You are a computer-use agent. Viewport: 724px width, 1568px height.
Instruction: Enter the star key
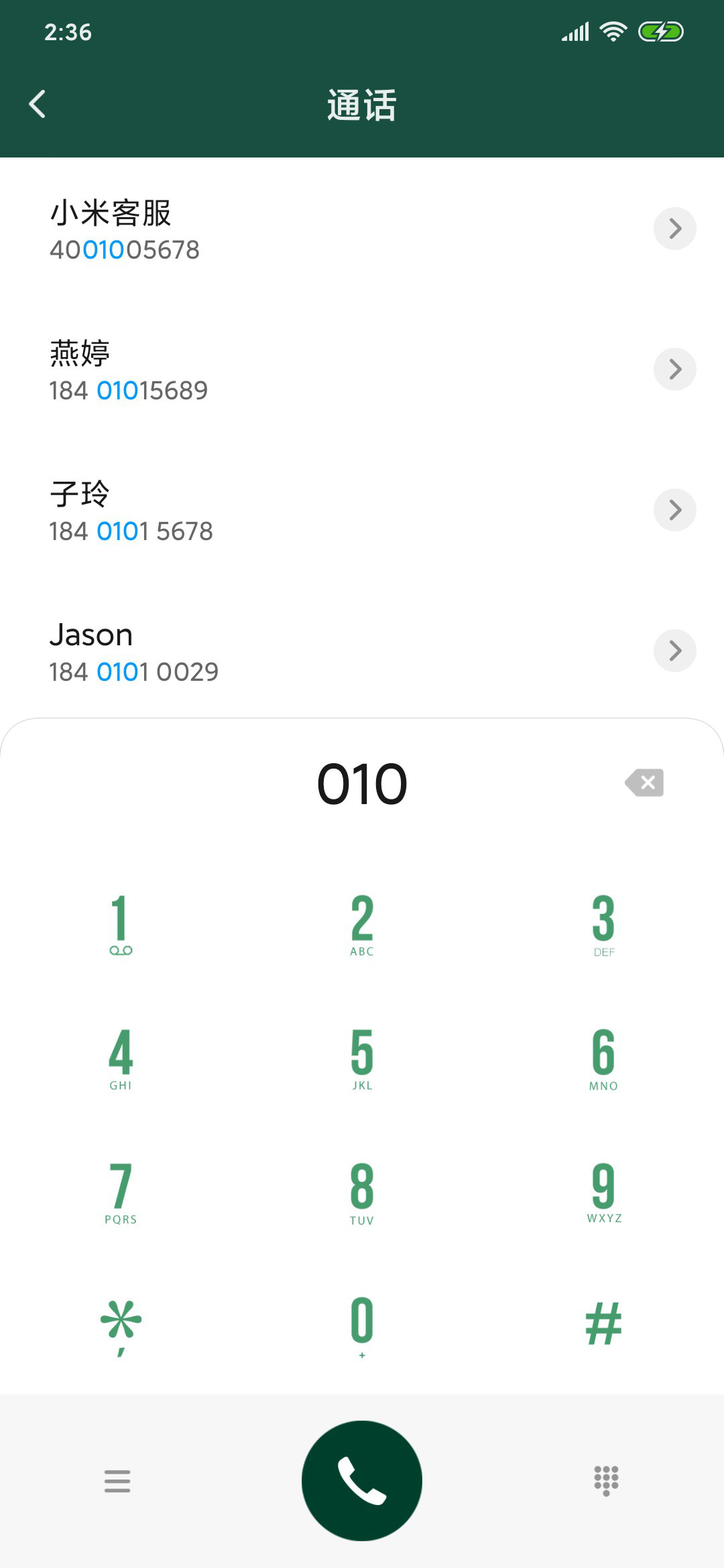tap(121, 1327)
